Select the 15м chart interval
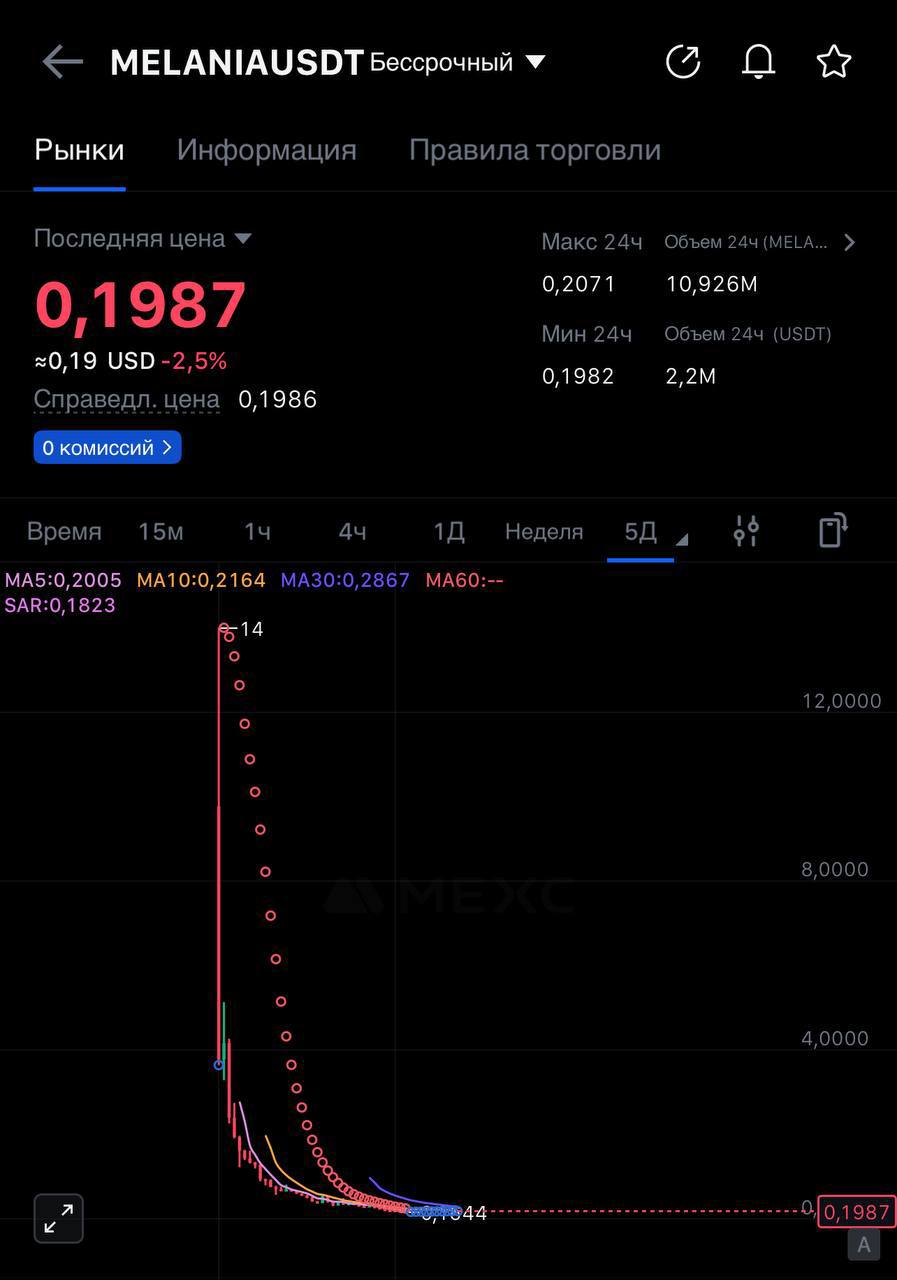The height and width of the screenshot is (1280, 897). [x=160, y=532]
